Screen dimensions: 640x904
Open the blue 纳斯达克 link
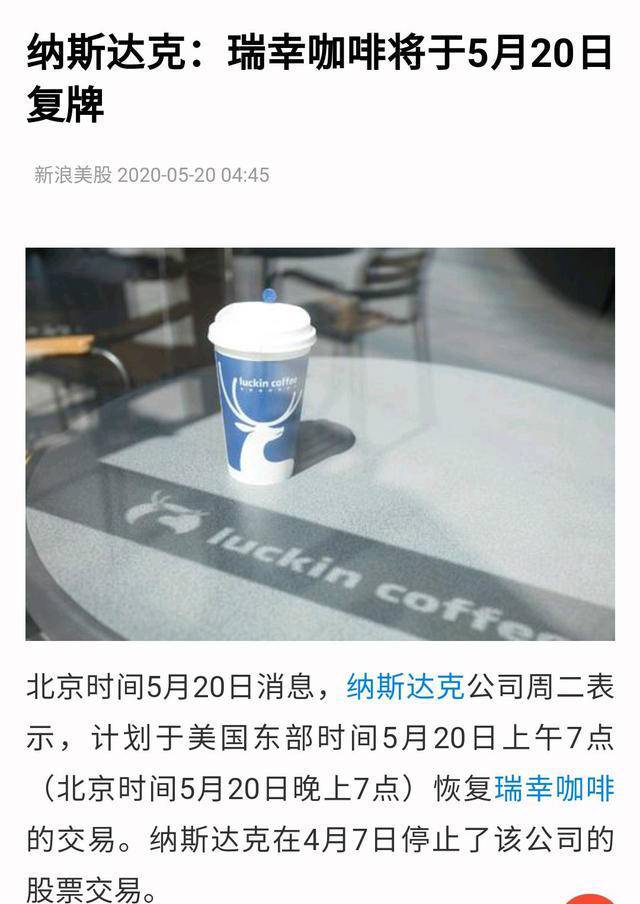(x=405, y=687)
